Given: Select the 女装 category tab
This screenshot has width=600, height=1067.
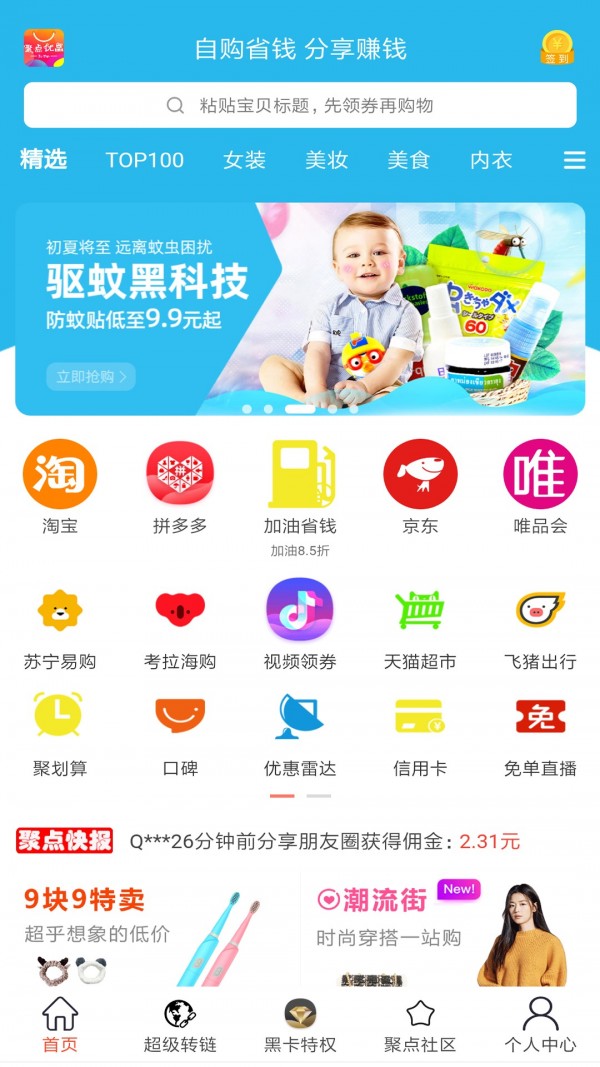Looking at the screenshot, I should pyautogui.click(x=244, y=160).
